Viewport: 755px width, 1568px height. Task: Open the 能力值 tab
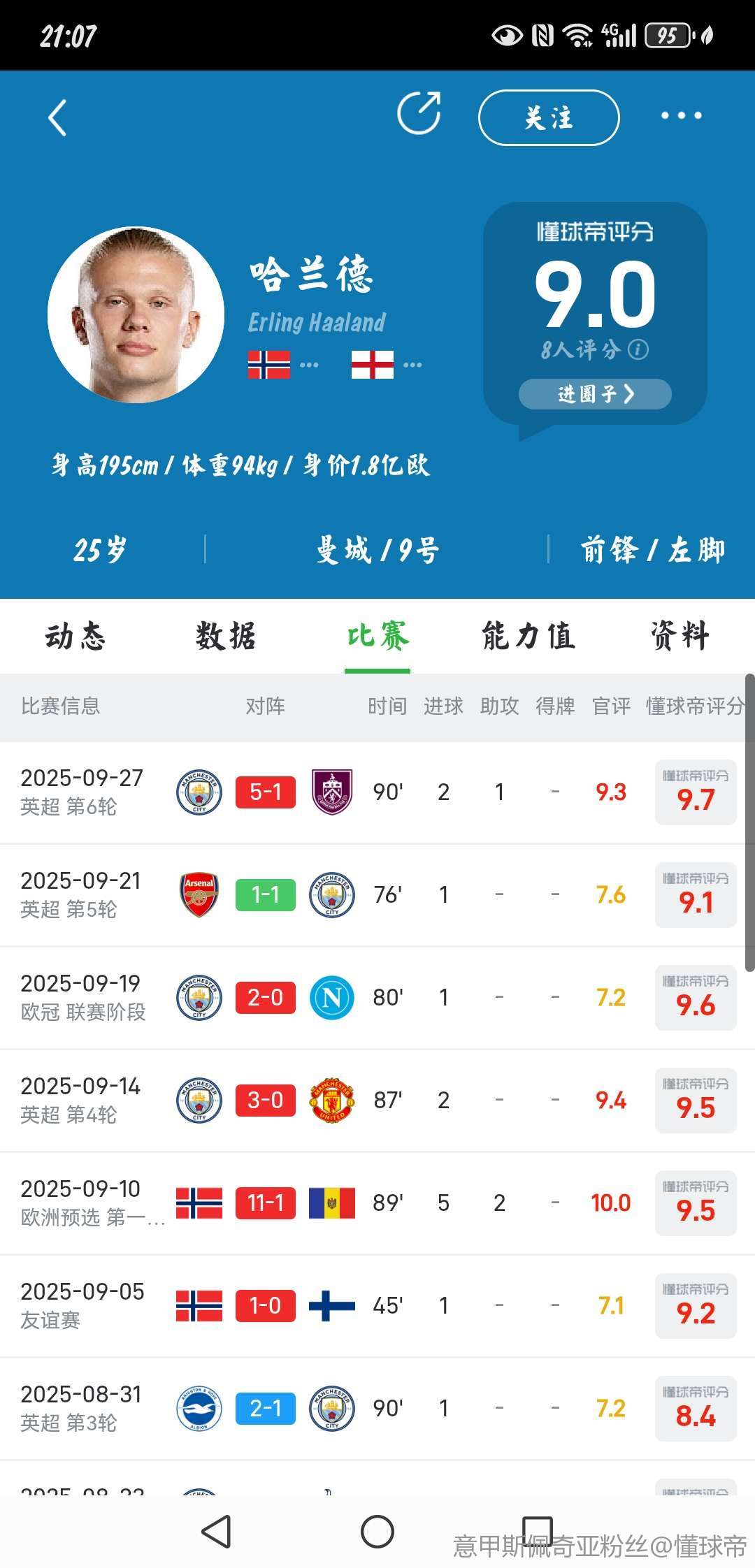528,637
